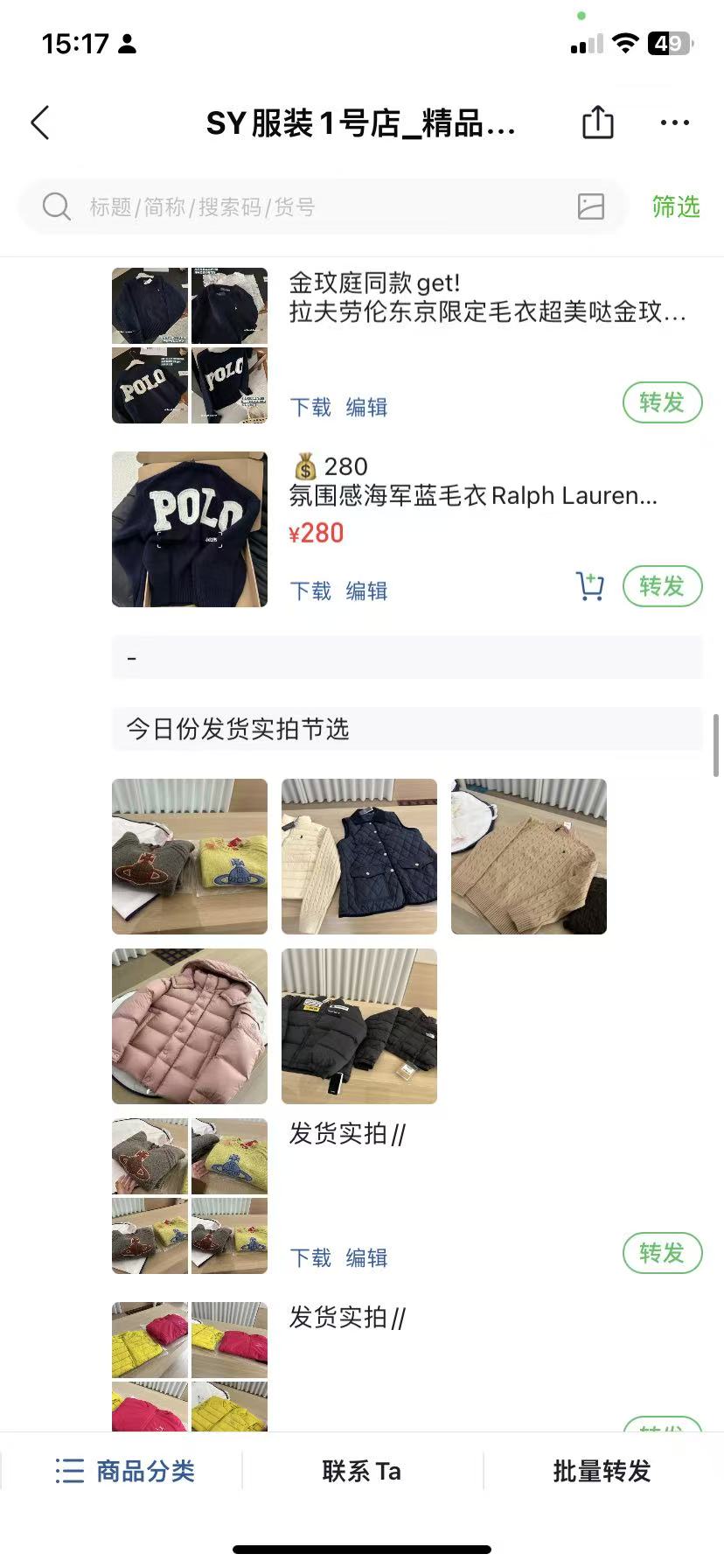Open the POLO navy sweater product image

coord(190,529)
